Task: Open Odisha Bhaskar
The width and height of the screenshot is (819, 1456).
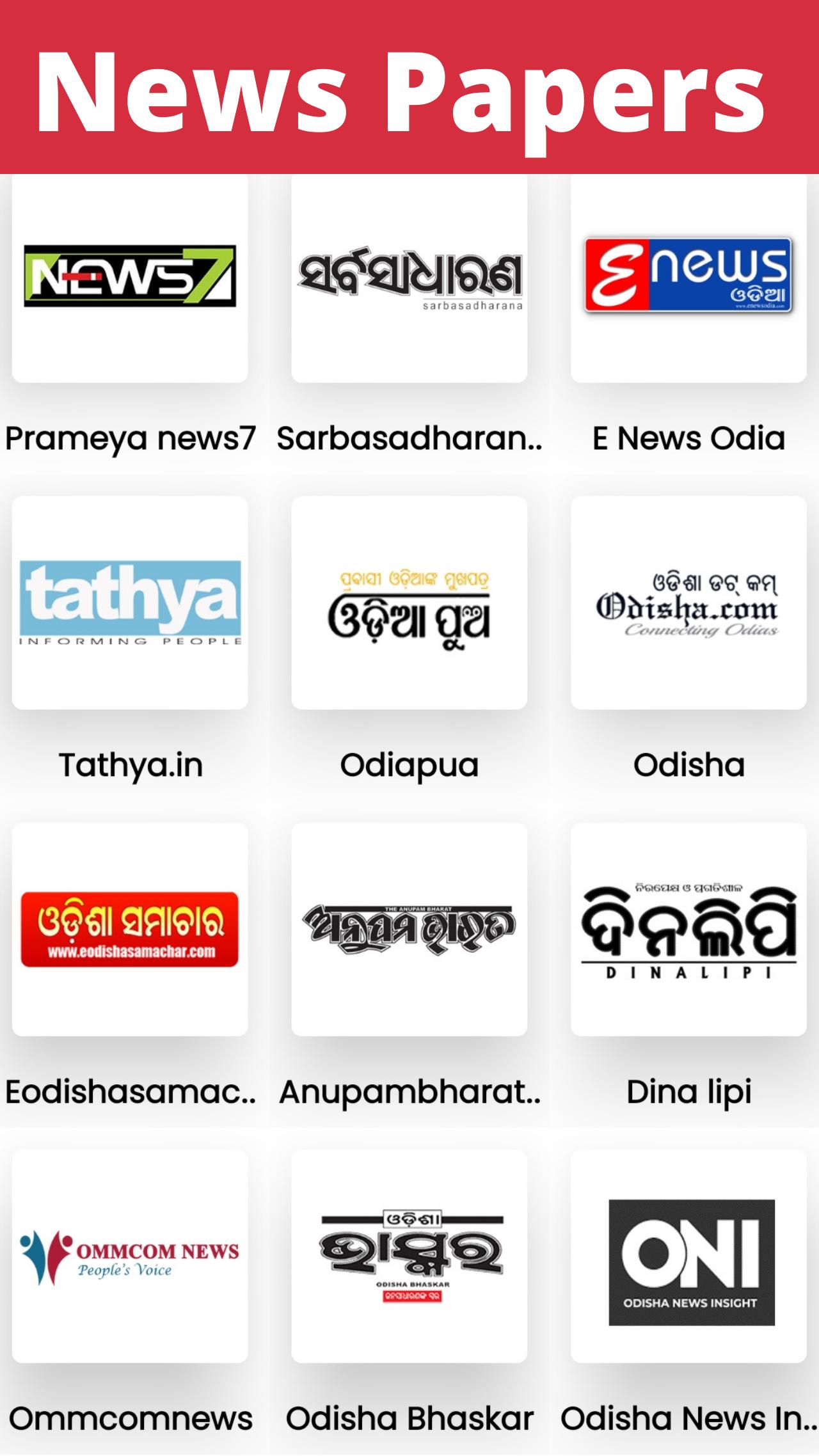Action: 409,1255
